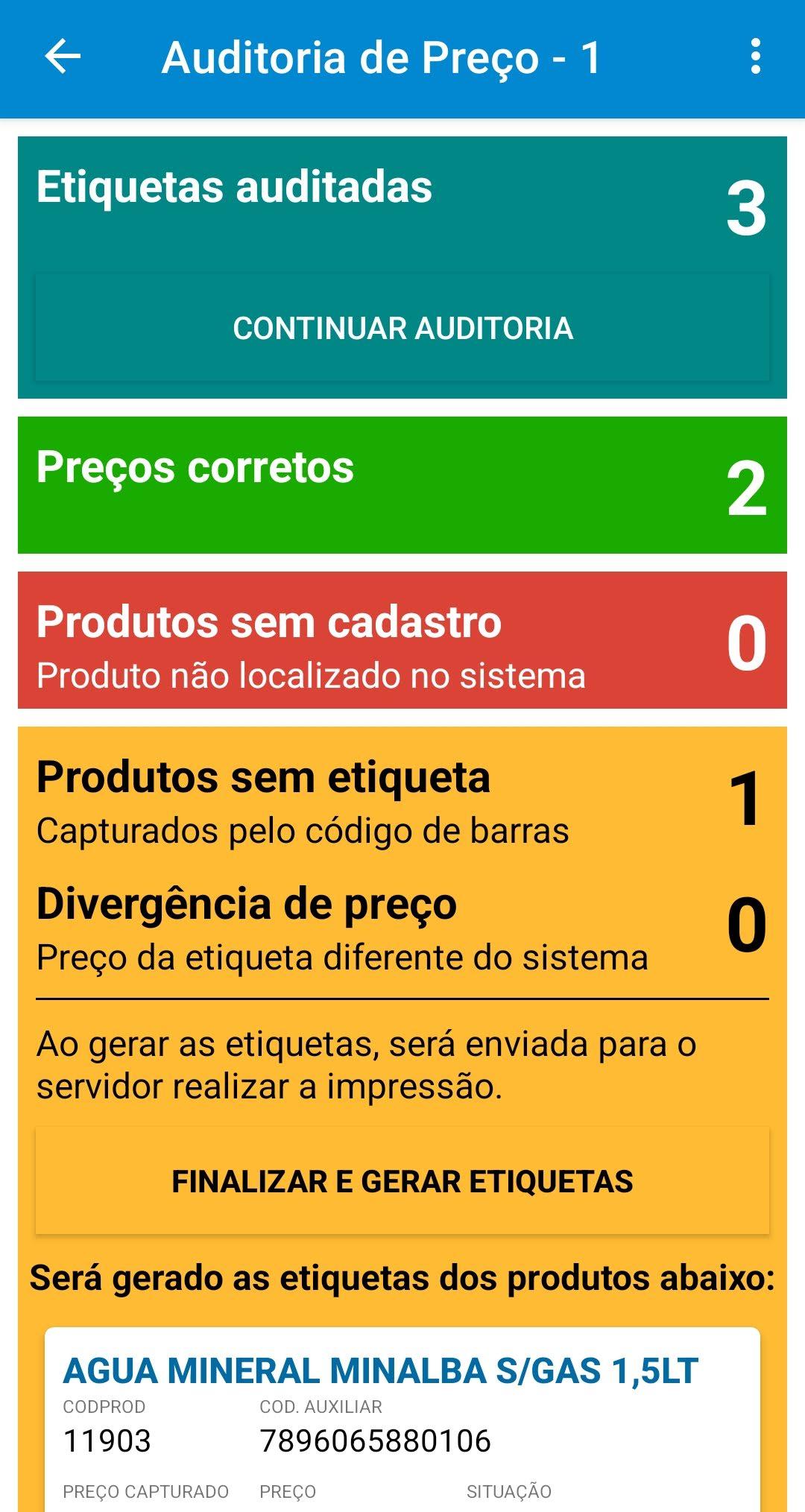Tap the Continuar Auditoria button
This screenshot has width=805, height=1512.
pos(402,328)
